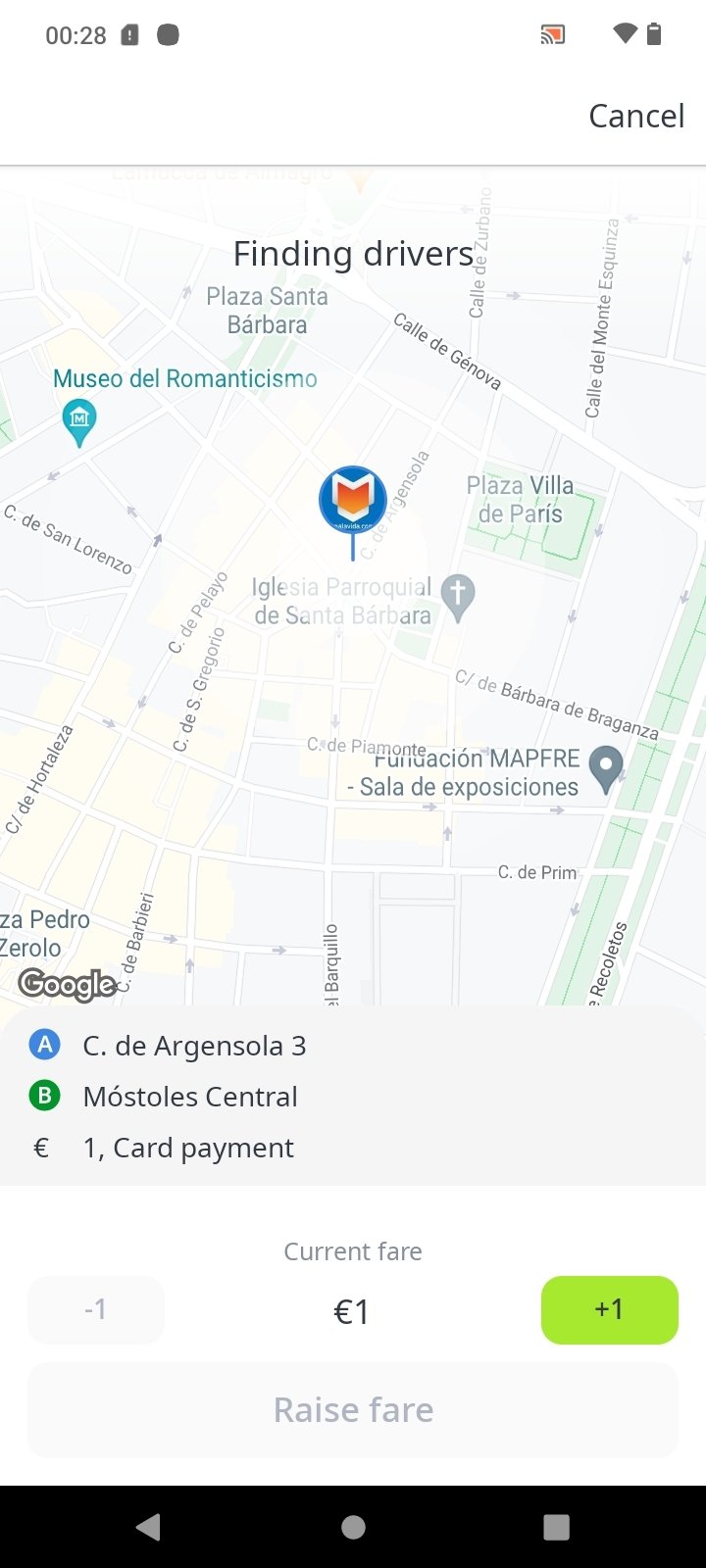Go back using the system back button

[x=148, y=1527]
